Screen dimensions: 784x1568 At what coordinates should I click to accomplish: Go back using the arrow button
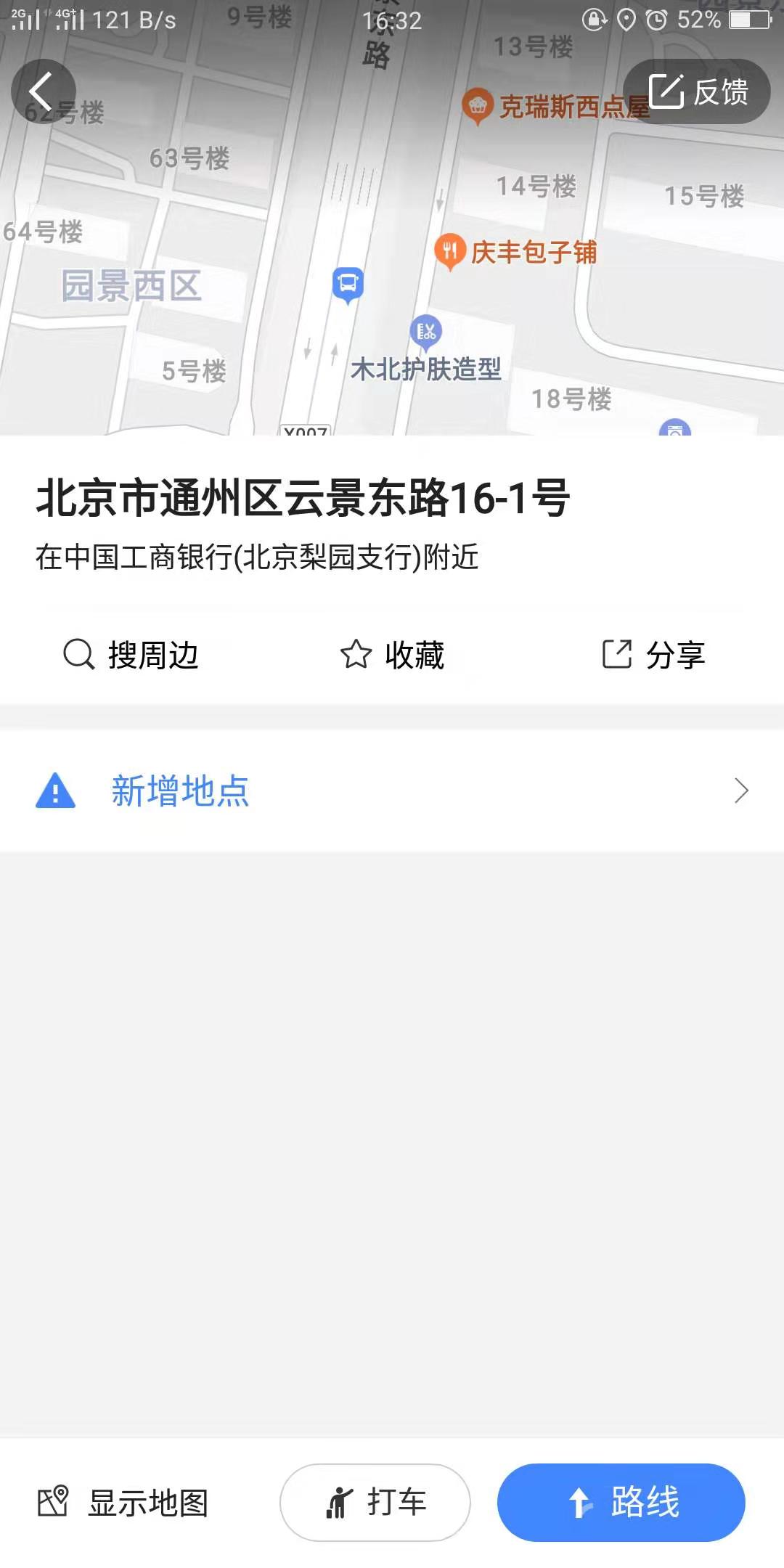(43, 92)
